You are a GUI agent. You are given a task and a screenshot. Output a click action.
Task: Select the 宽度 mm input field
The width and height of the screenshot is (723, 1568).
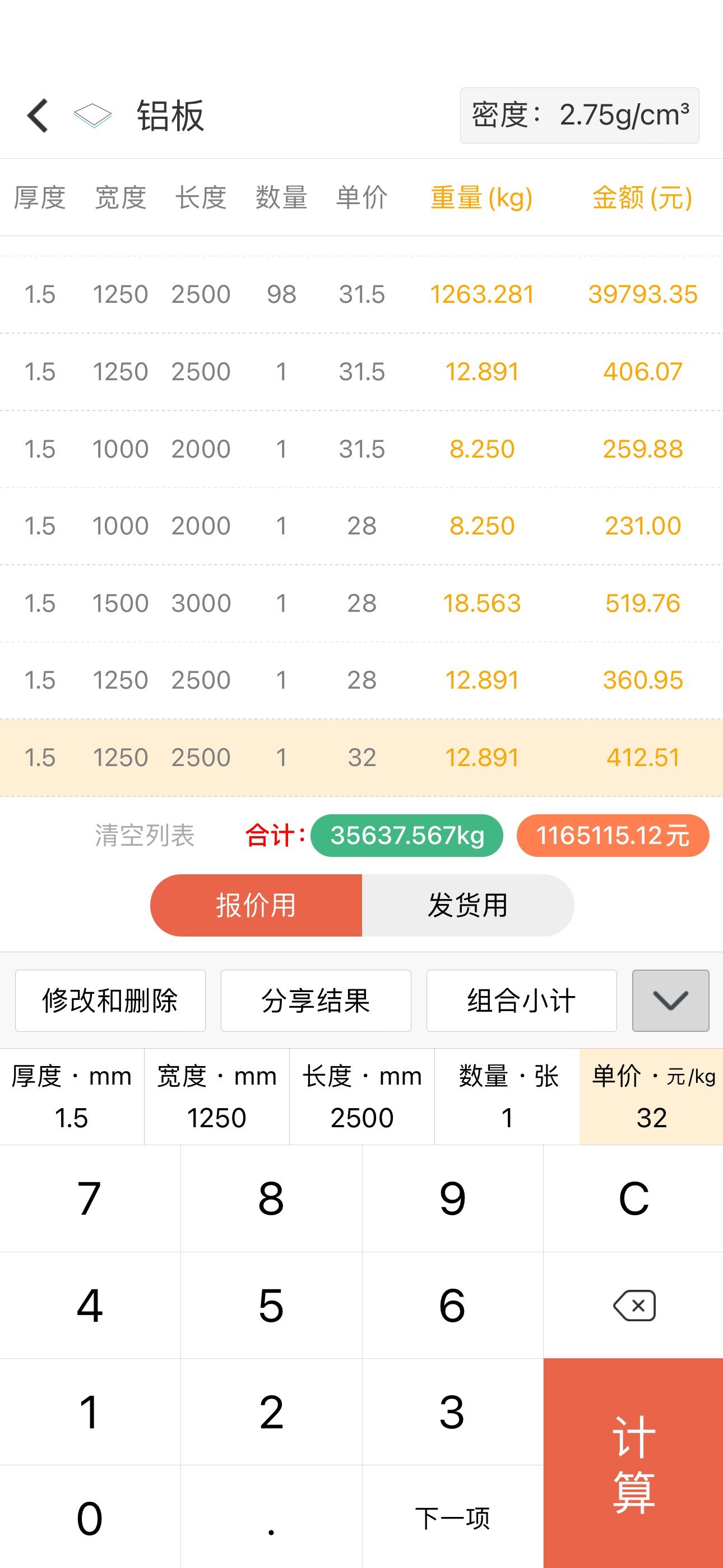(217, 1097)
